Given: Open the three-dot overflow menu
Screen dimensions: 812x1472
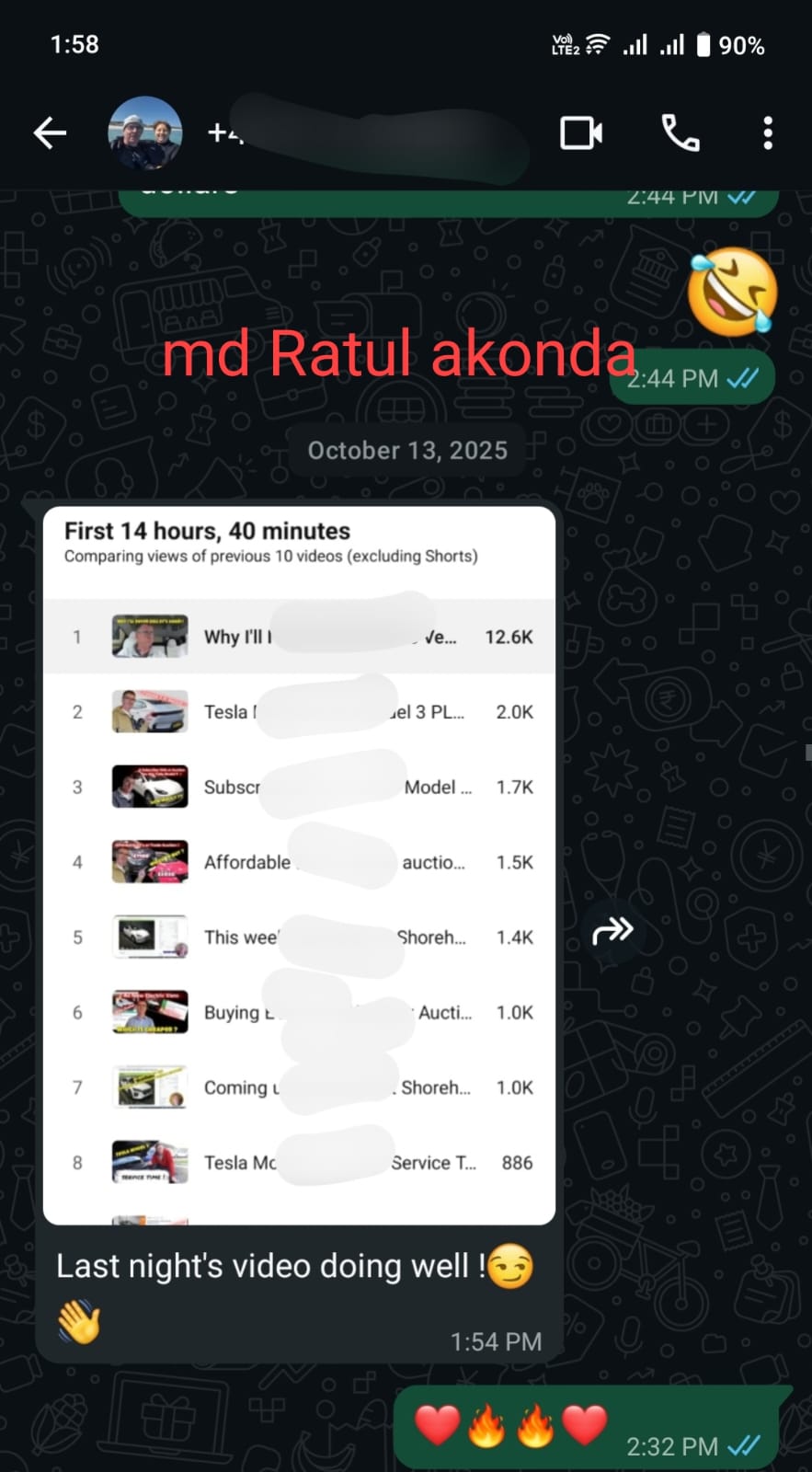Looking at the screenshot, I should coord(768,133).
